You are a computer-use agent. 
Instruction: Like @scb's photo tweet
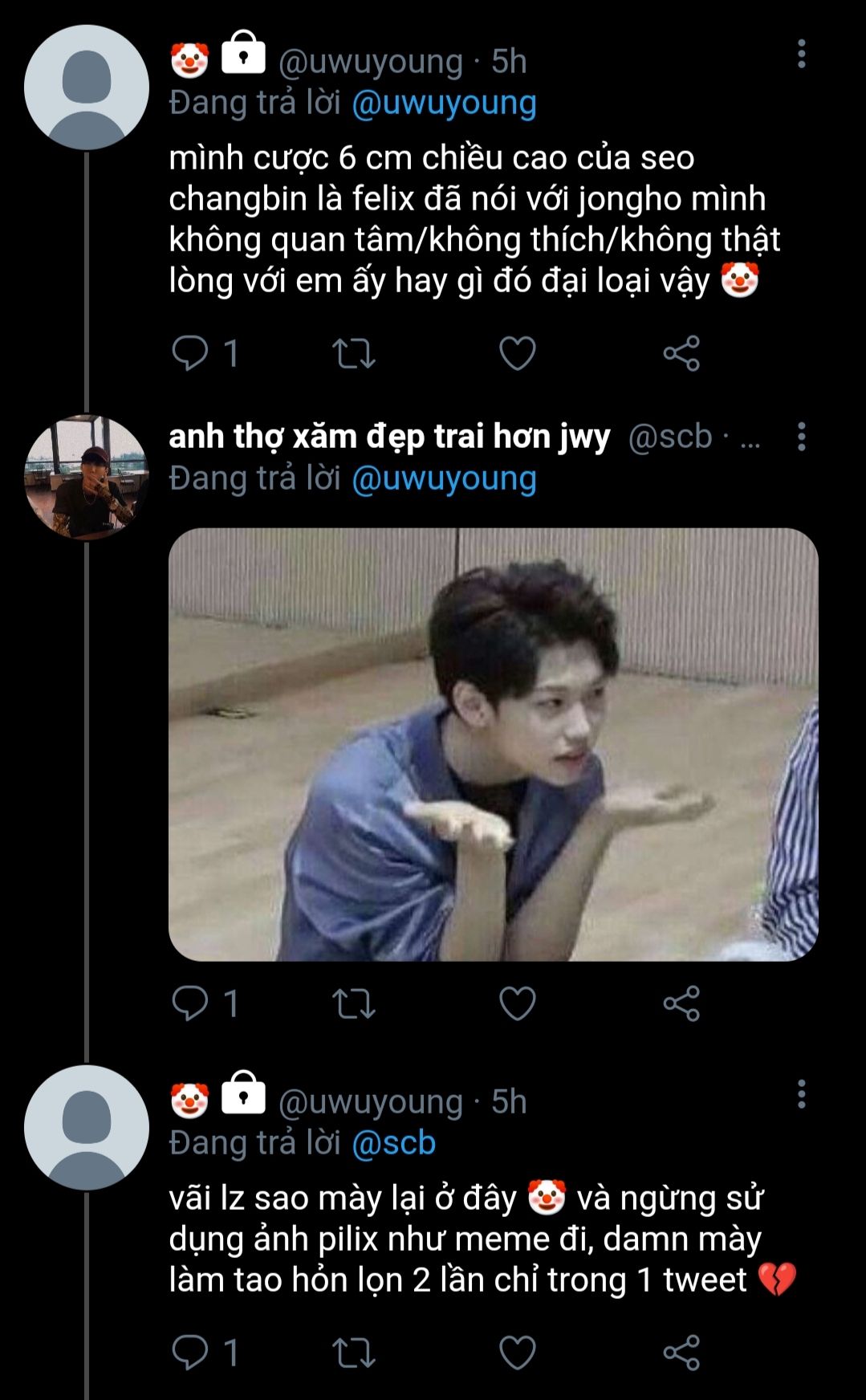[x=518, y=1003]
